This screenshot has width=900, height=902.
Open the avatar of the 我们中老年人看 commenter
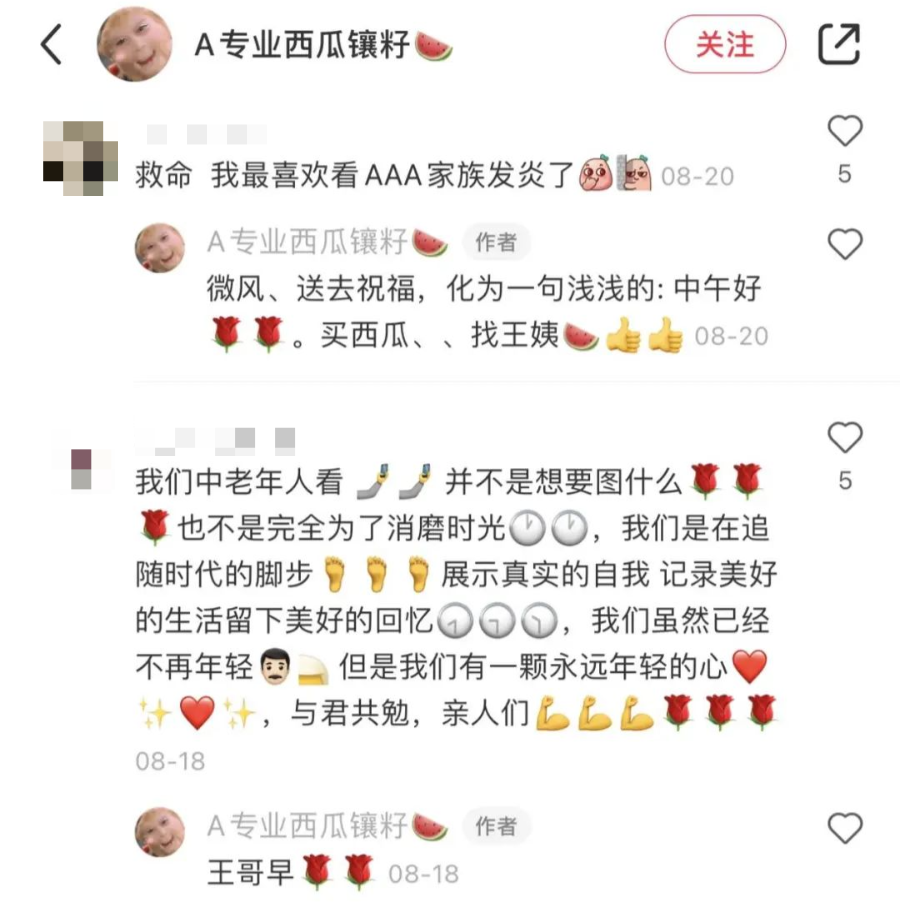coord(82,467)
